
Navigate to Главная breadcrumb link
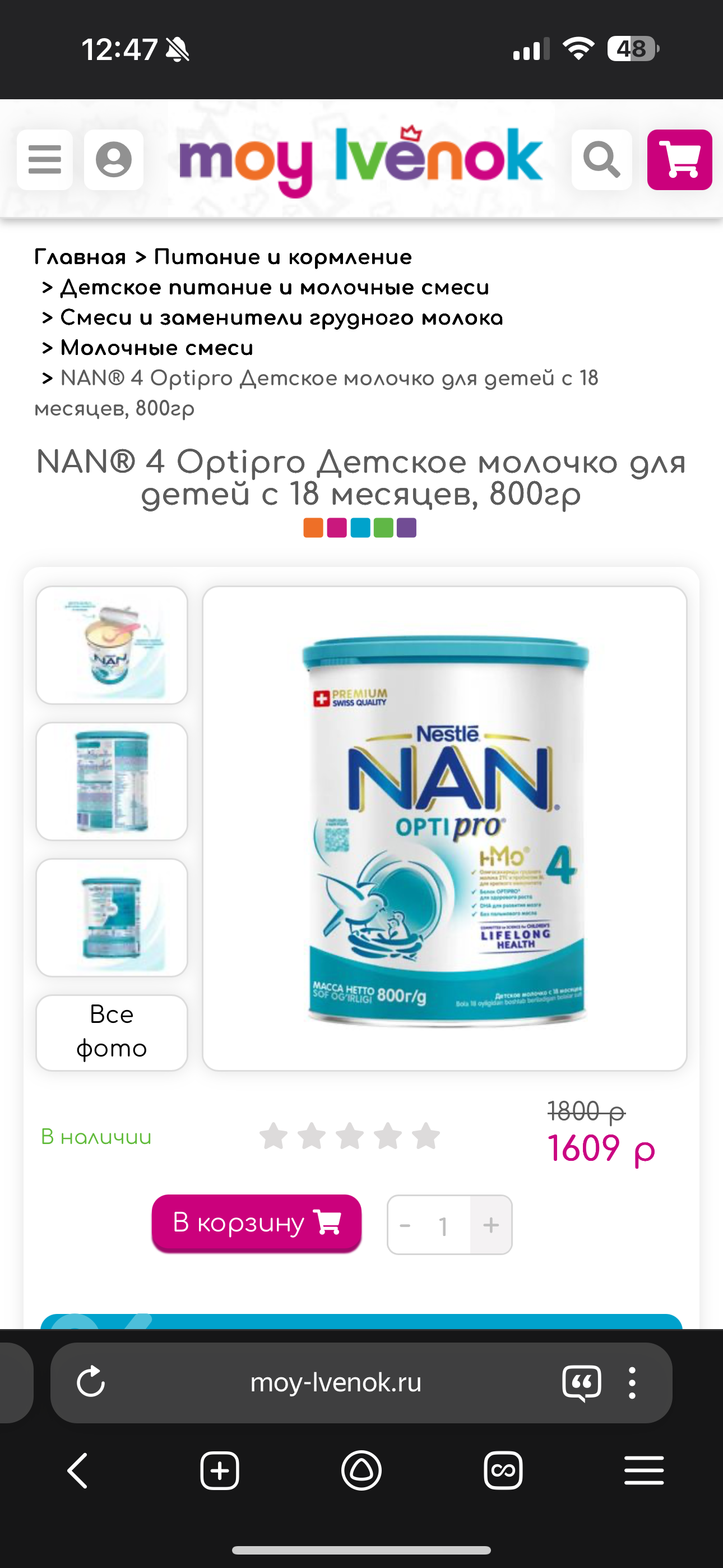tap(80, 256)
